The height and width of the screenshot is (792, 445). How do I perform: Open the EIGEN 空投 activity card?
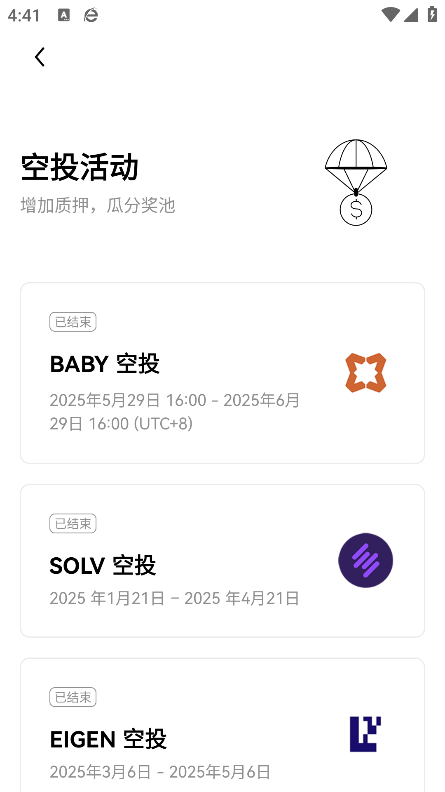point(222,725)
